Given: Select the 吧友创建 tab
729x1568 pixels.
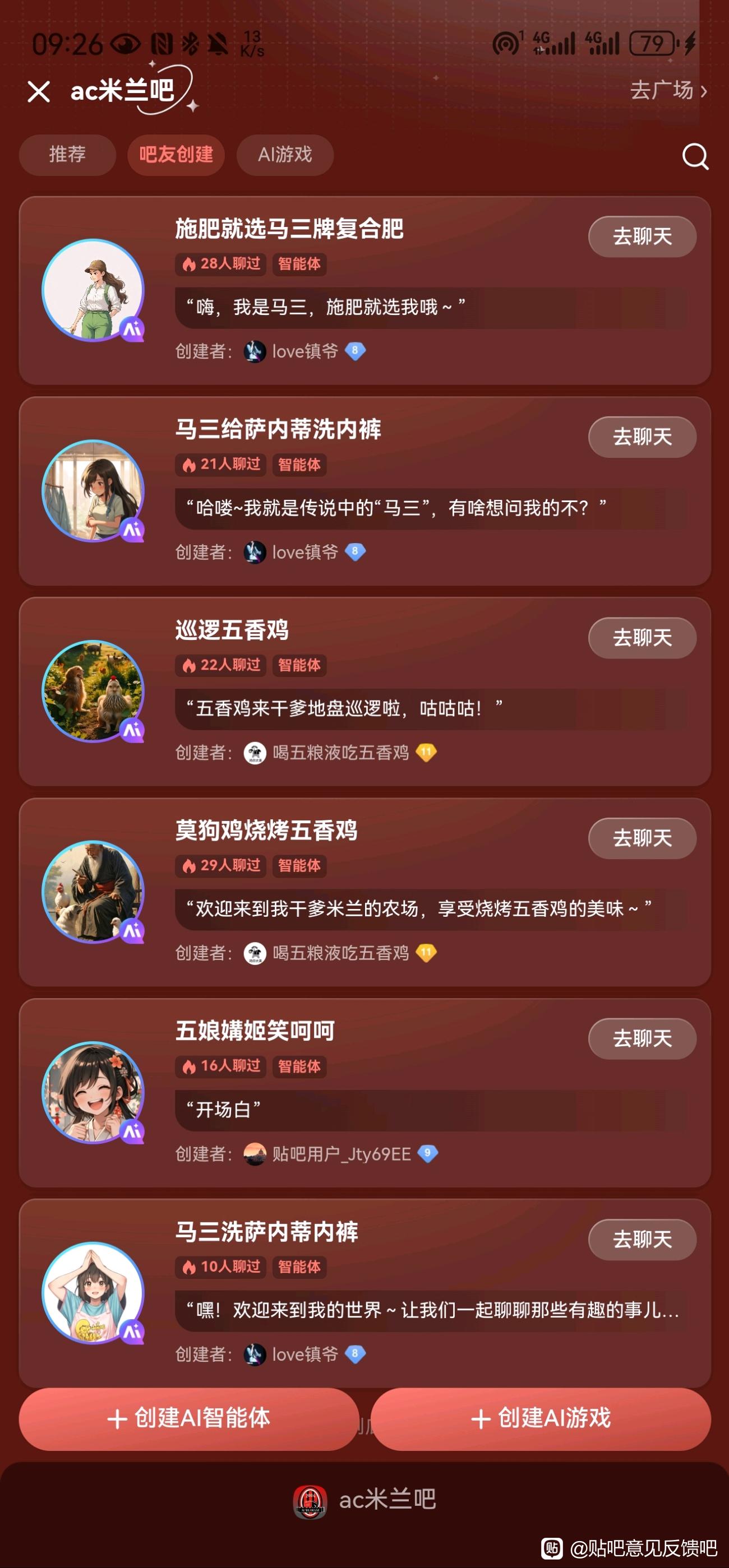Looking at the screenshot, I should [x=176, y=155].
